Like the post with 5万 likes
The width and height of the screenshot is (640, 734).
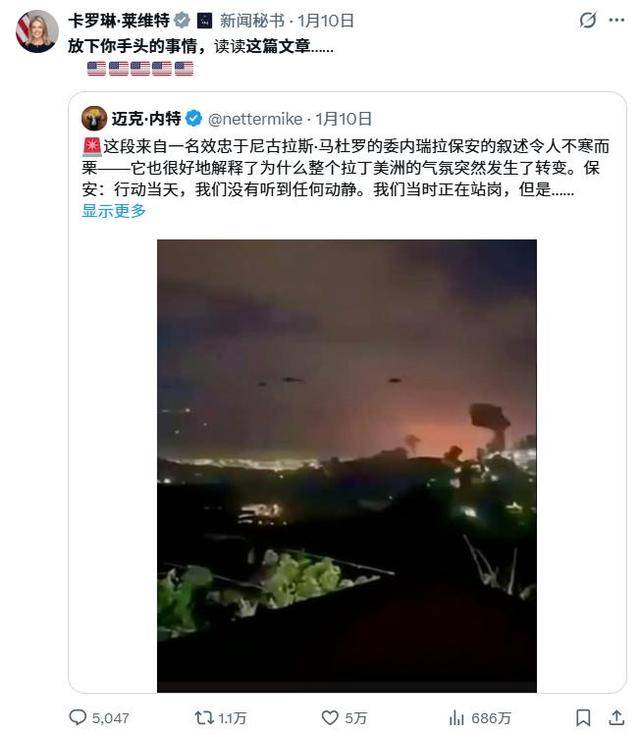tap(331, 717)
